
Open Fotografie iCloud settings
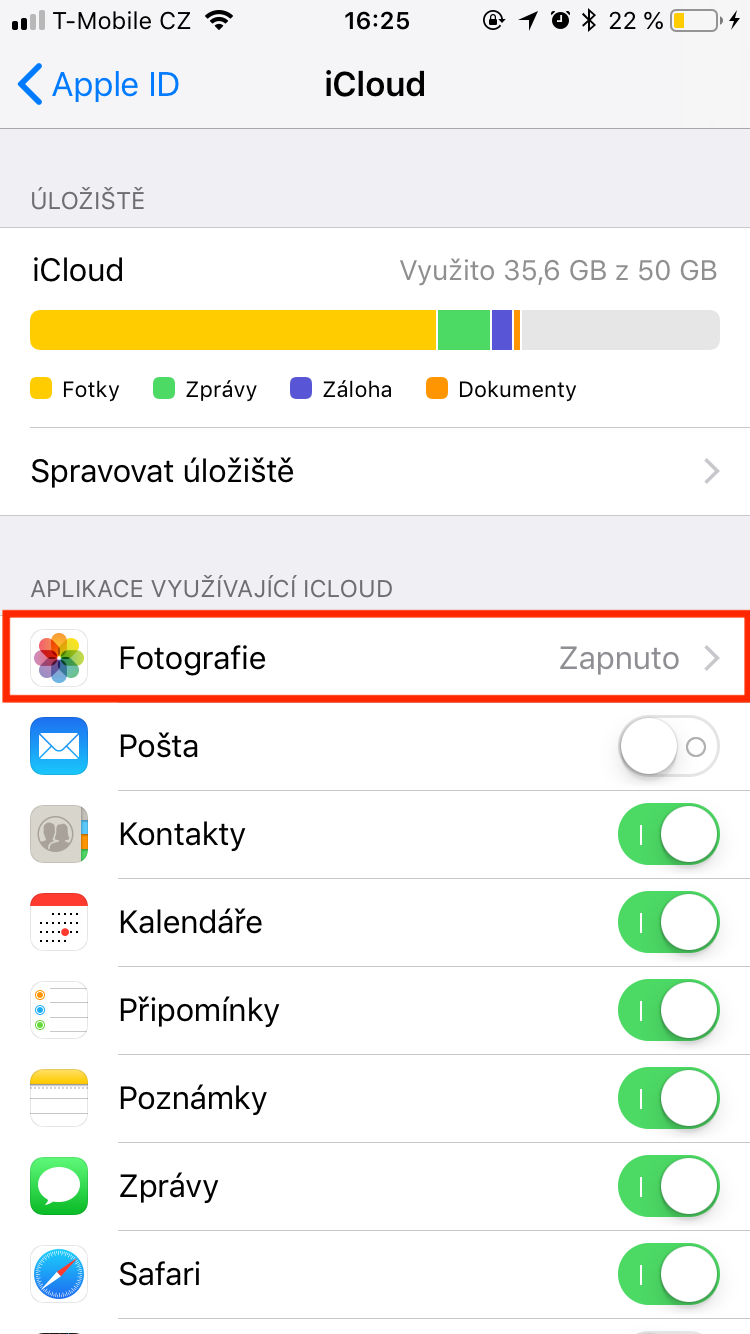pos(375,658)
